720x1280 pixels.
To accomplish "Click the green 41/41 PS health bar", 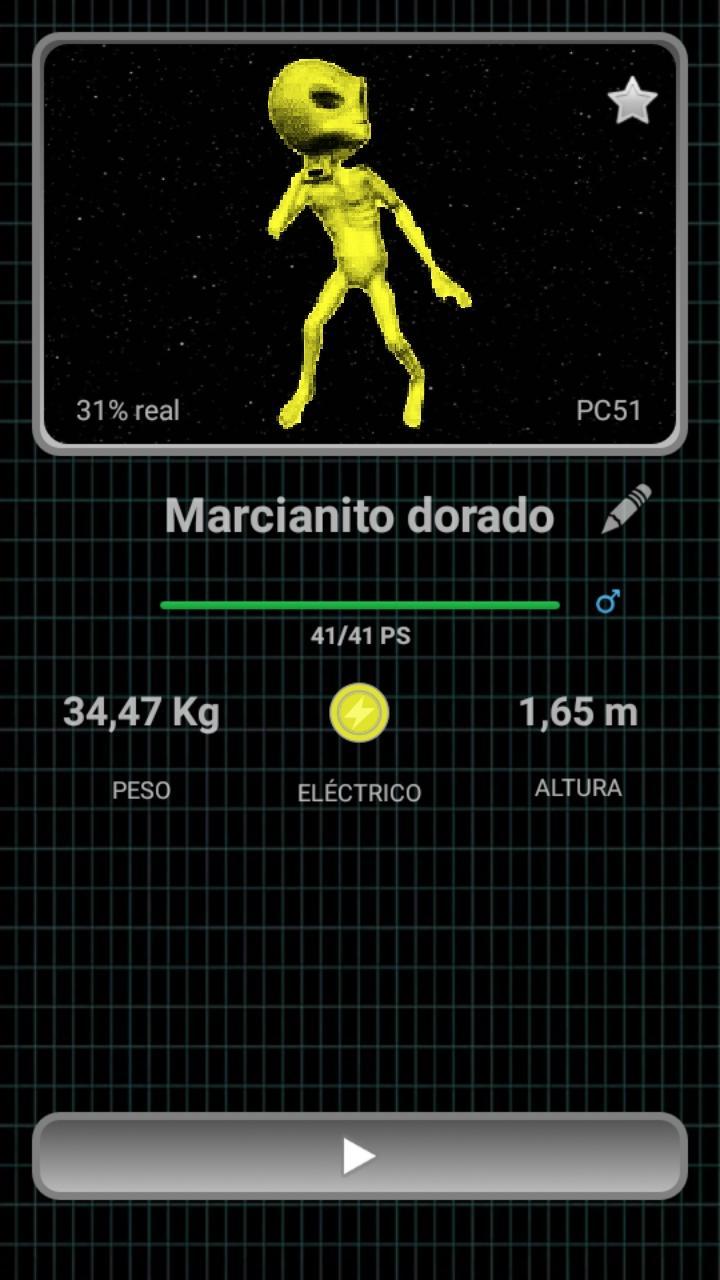I will (x=360, y=604).
